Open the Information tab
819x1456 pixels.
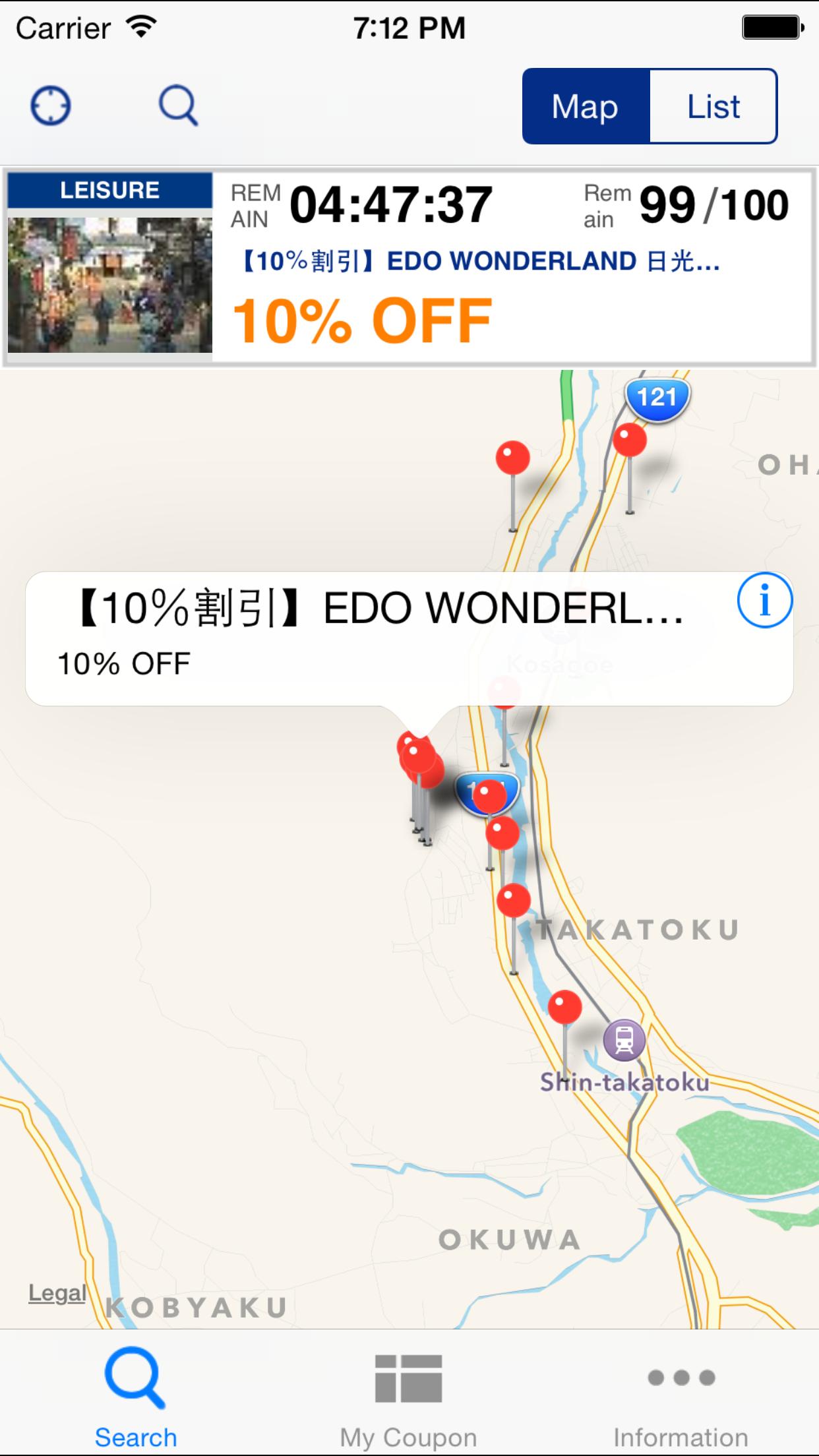click(x=679, y=1395)
